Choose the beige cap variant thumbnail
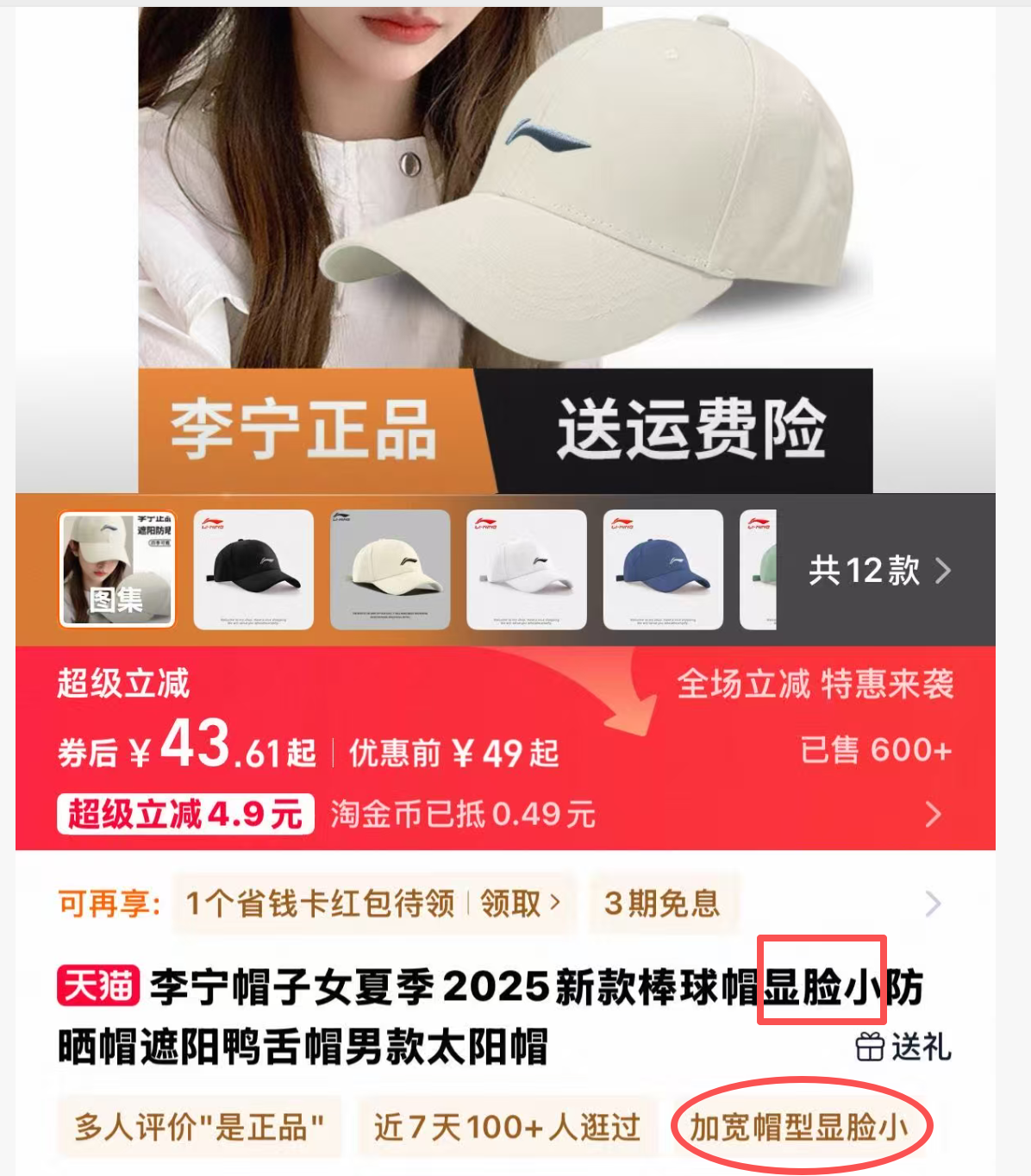 391,569
